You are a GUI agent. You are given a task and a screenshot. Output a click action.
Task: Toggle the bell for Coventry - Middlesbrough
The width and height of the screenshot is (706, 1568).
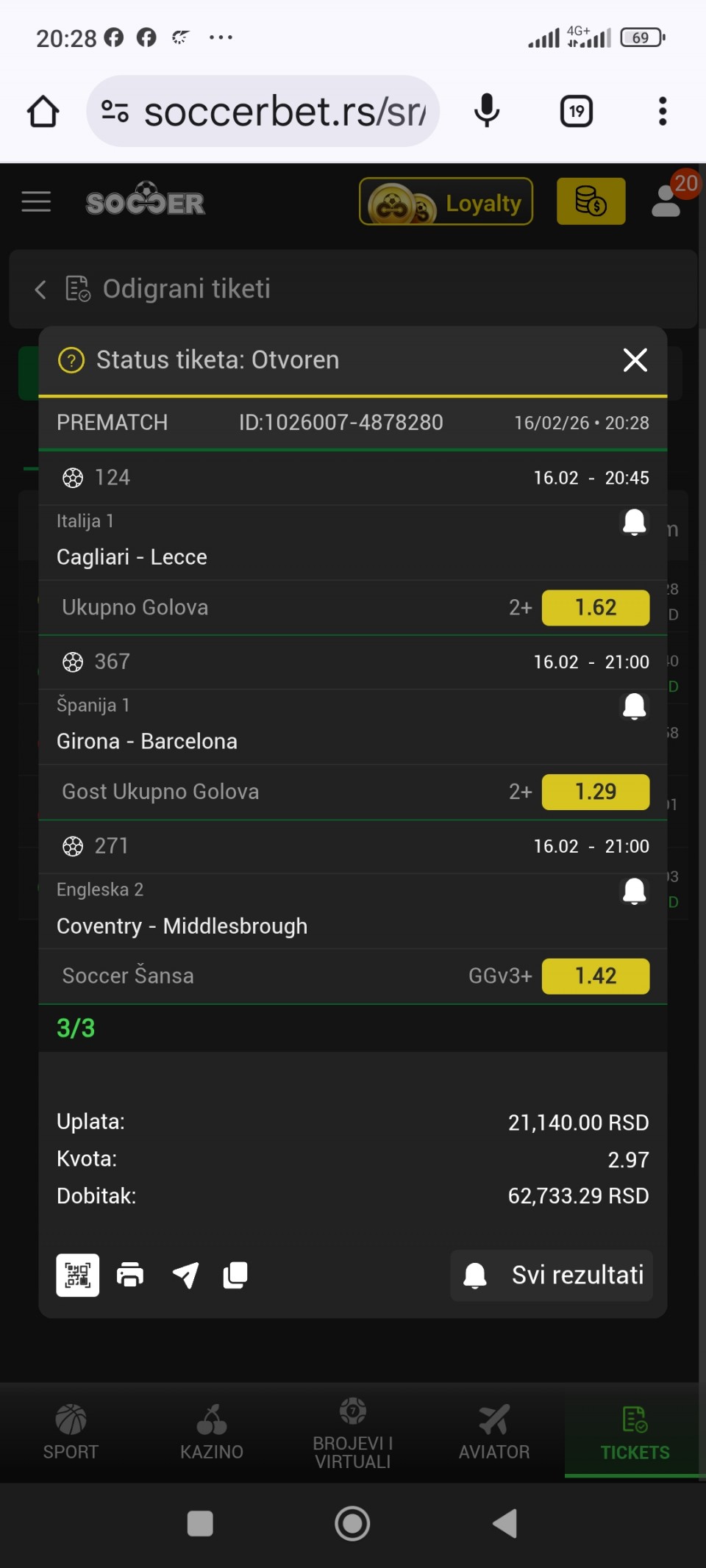pos(634,891)
